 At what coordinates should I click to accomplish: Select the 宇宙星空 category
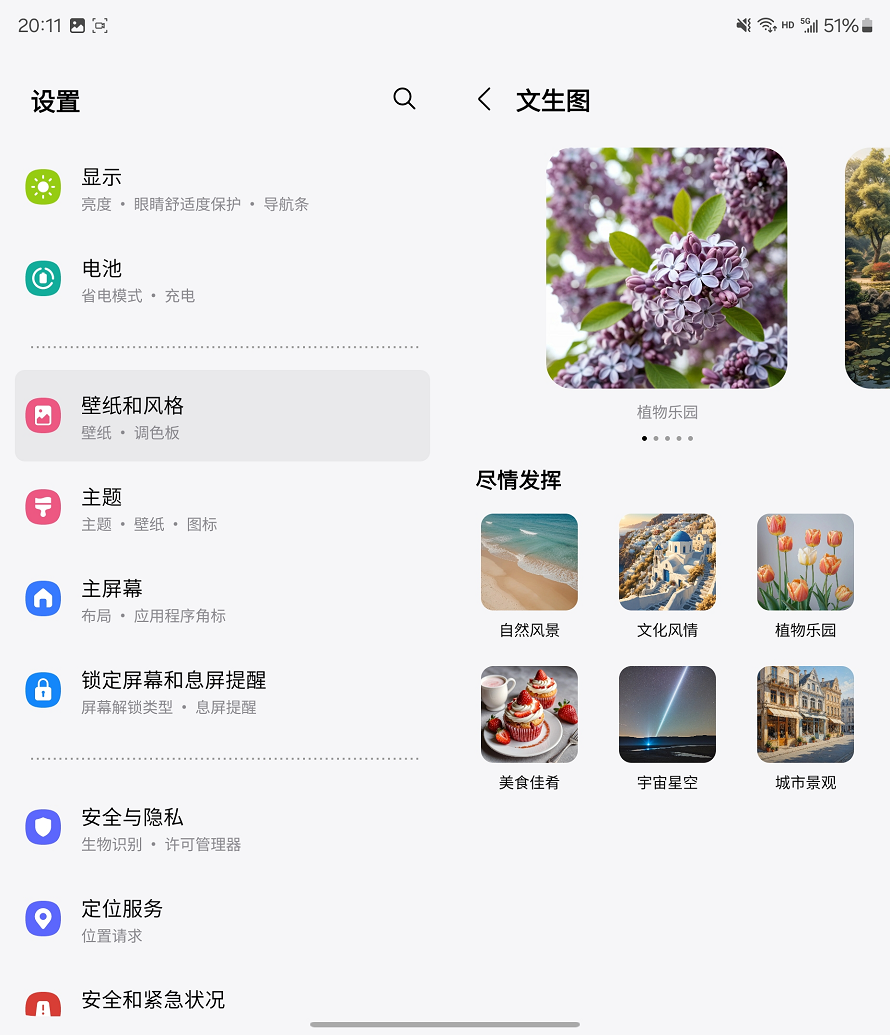pos(667,714)
